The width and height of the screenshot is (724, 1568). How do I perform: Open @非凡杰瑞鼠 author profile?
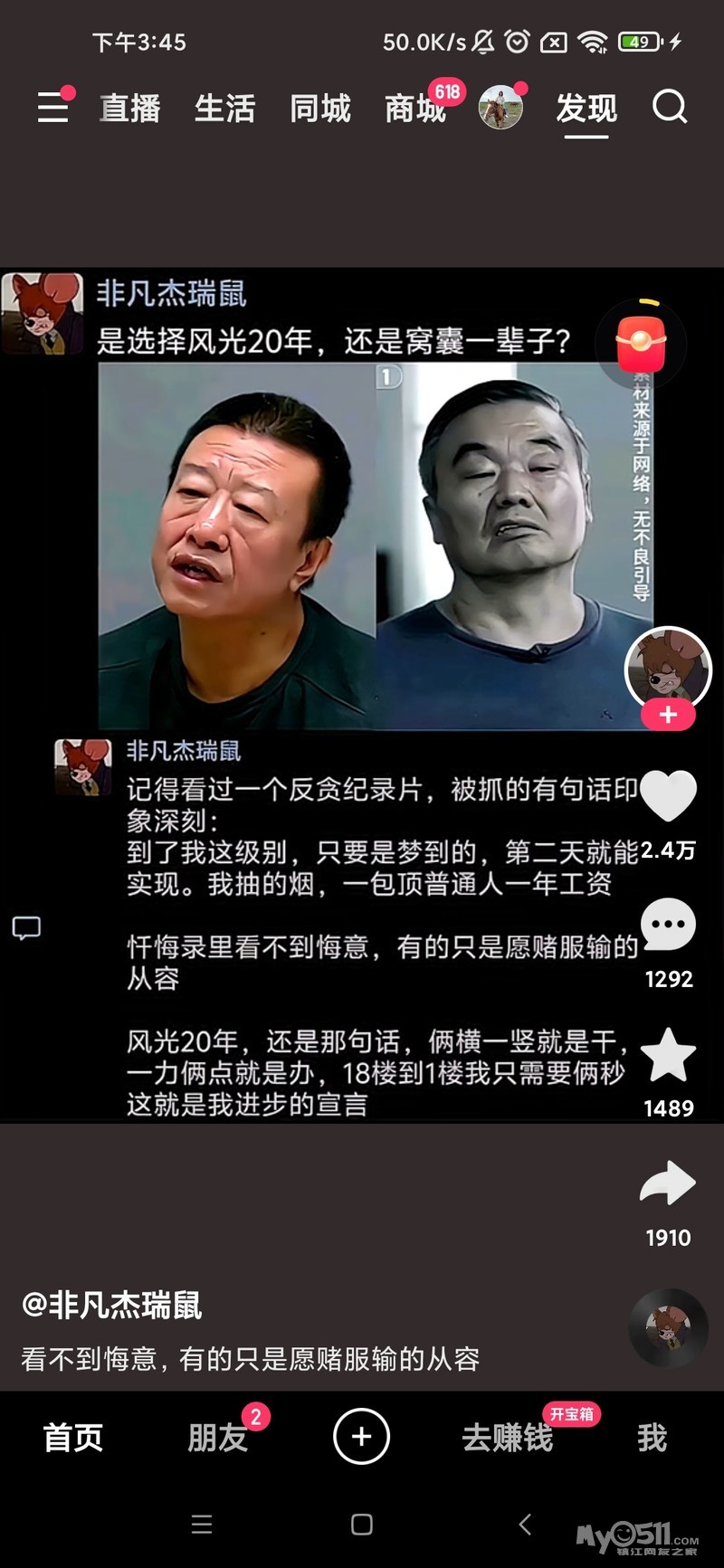coord(112,1306)
